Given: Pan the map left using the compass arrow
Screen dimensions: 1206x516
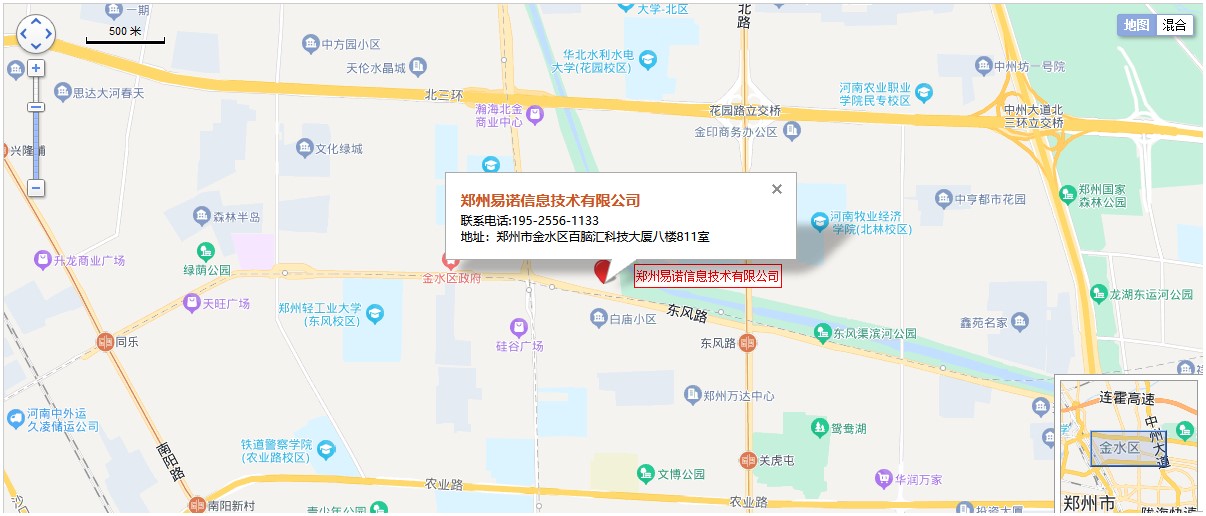Looking at the screenshot, I should tap(24, 33).
